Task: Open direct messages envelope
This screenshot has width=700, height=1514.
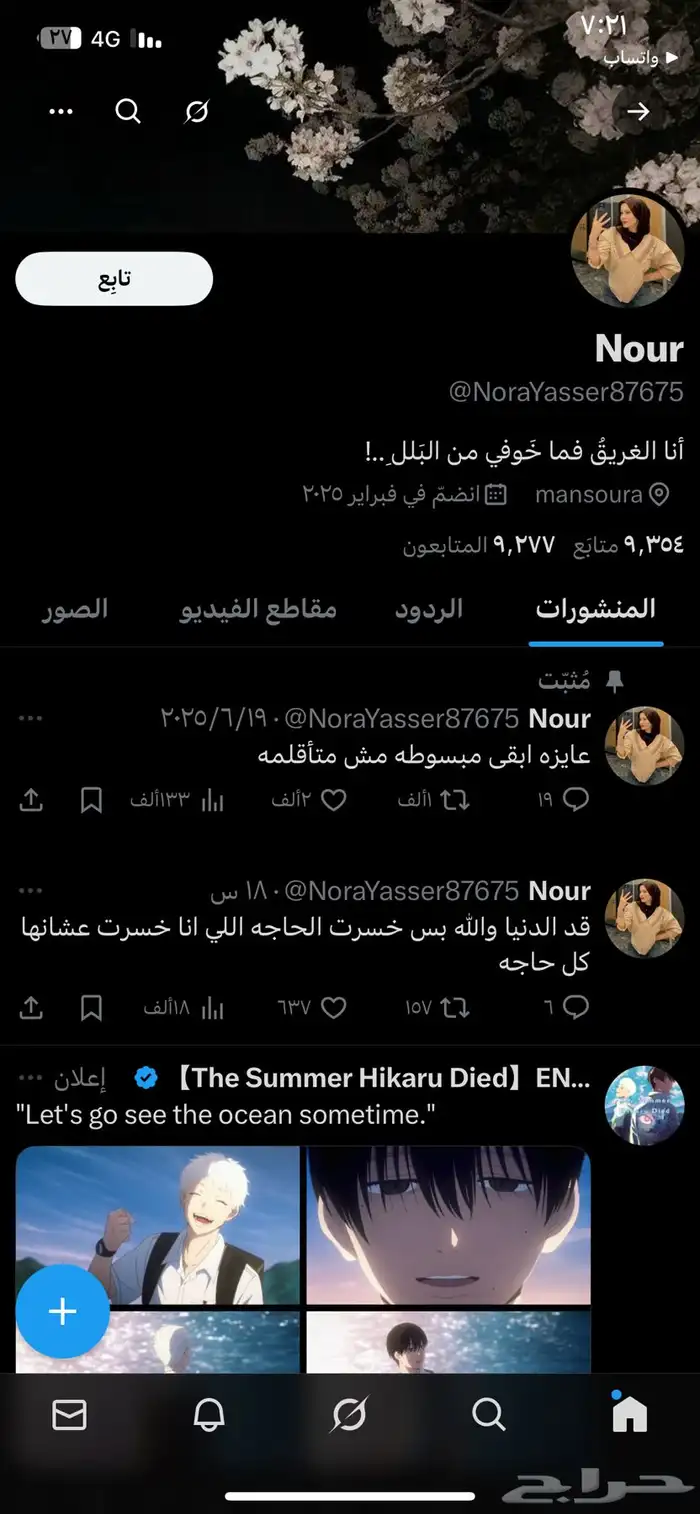Action: (69, 1414)
